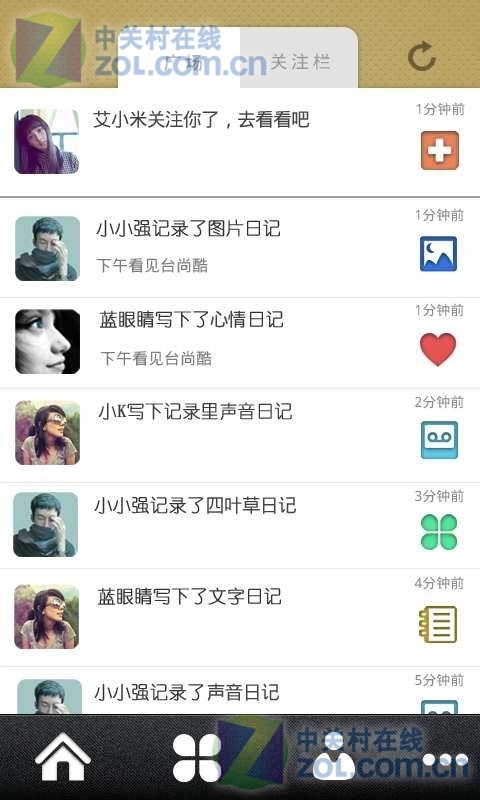Open 艾小米关注你了 notification
Image resolution: width=480 pixels, height=800 pixels.
(240, 142)
